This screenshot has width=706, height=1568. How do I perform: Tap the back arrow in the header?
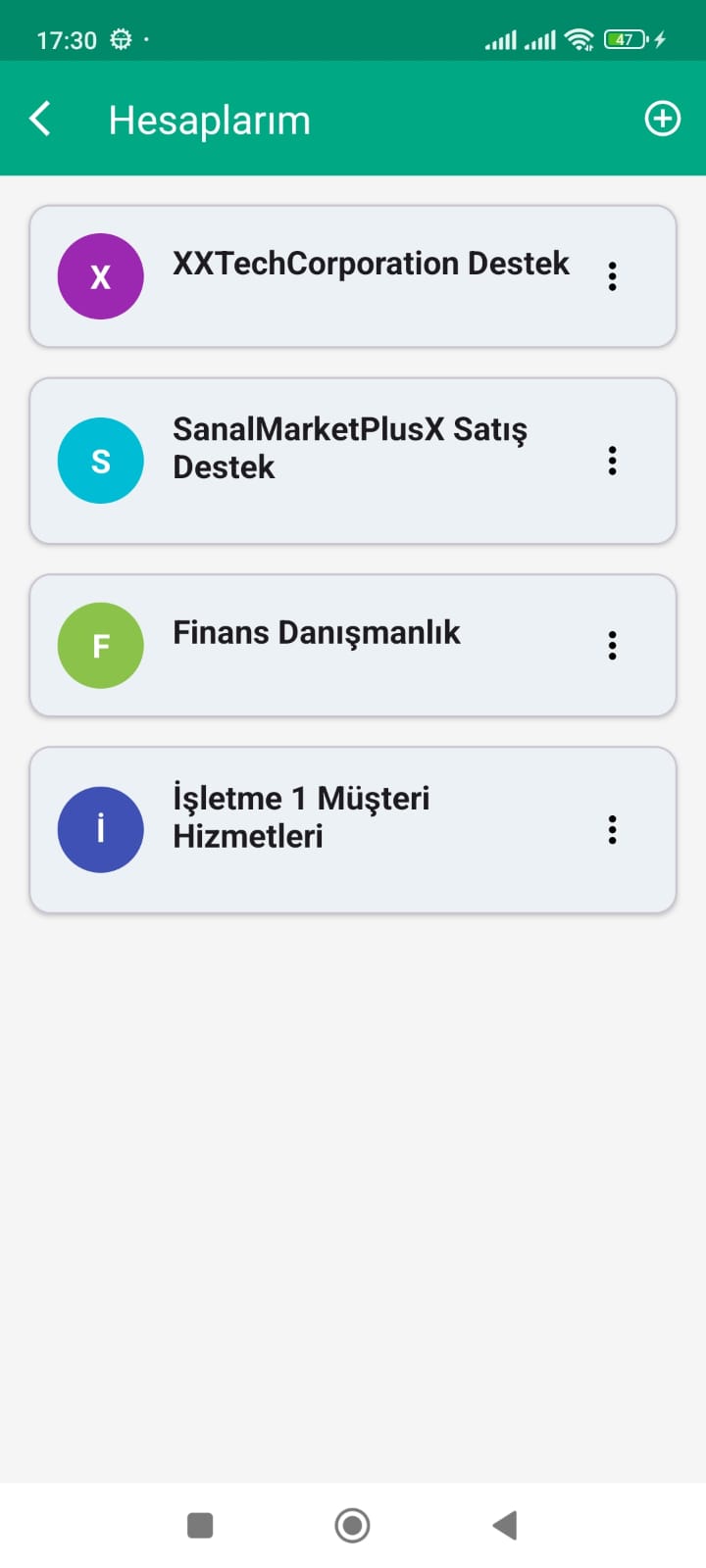pyautogui.click(x=39, y=118)
